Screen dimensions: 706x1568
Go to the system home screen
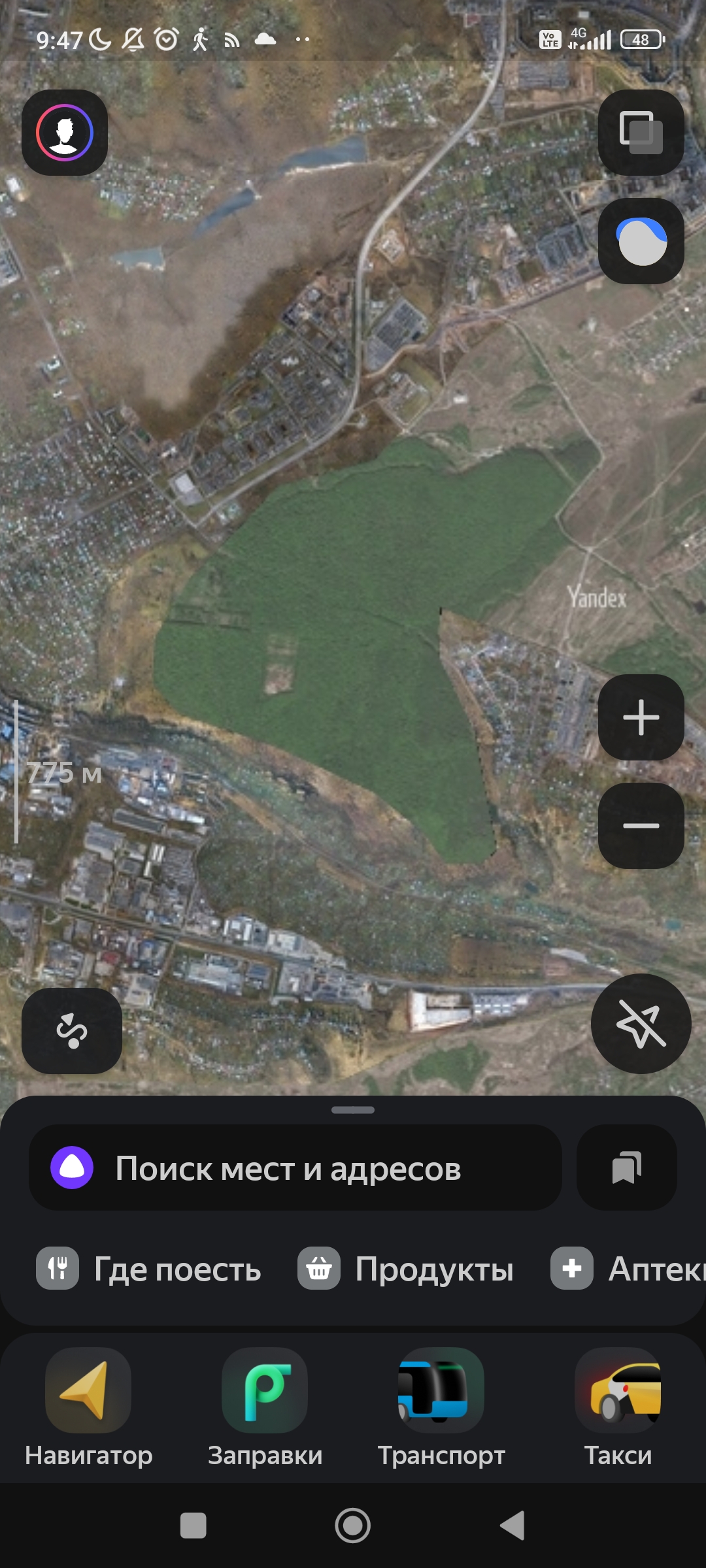pyautogui.click(x=353, y=1526)
